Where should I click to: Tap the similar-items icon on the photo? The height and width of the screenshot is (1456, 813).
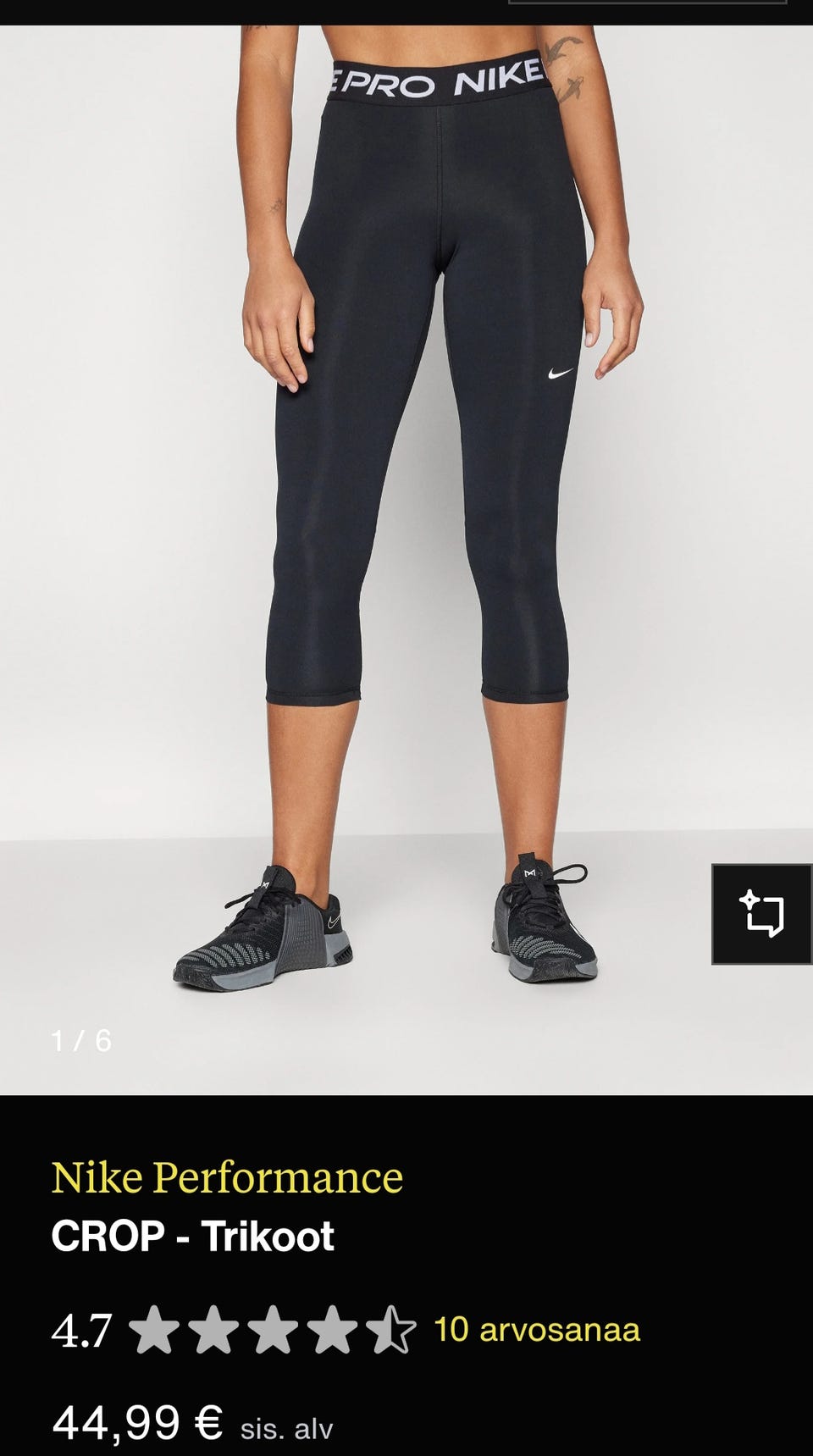coord(762,914)
